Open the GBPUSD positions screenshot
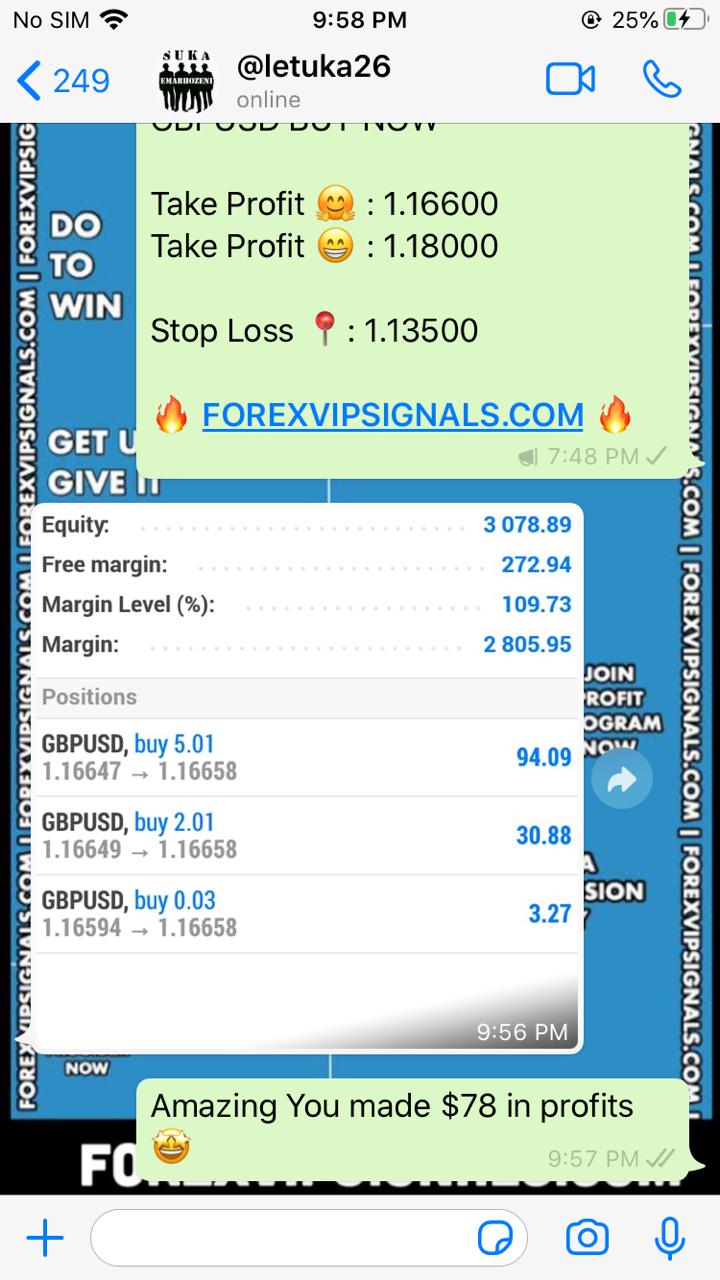720x1280 pixels. 306,777
